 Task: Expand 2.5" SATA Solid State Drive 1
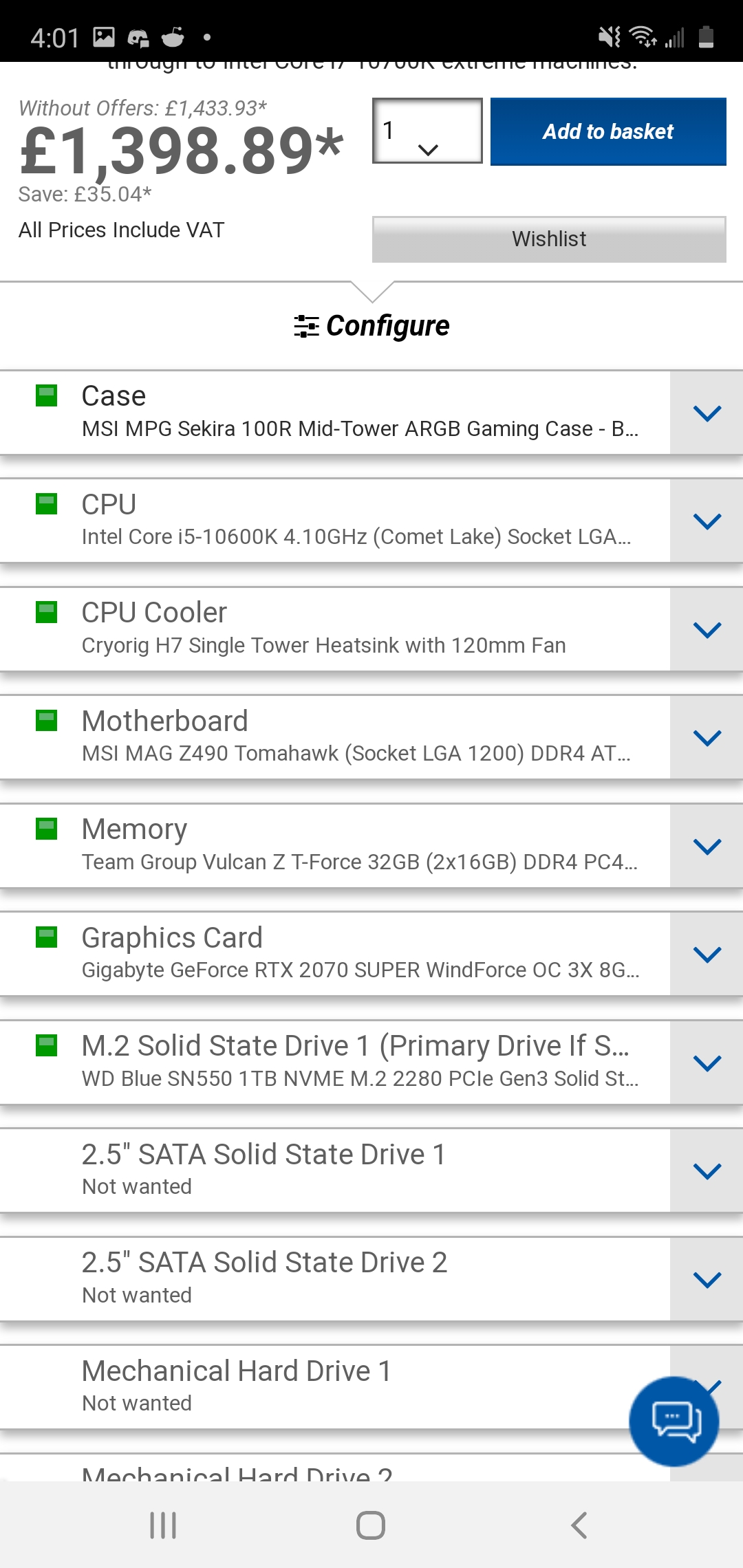[x=707, y=1171]
